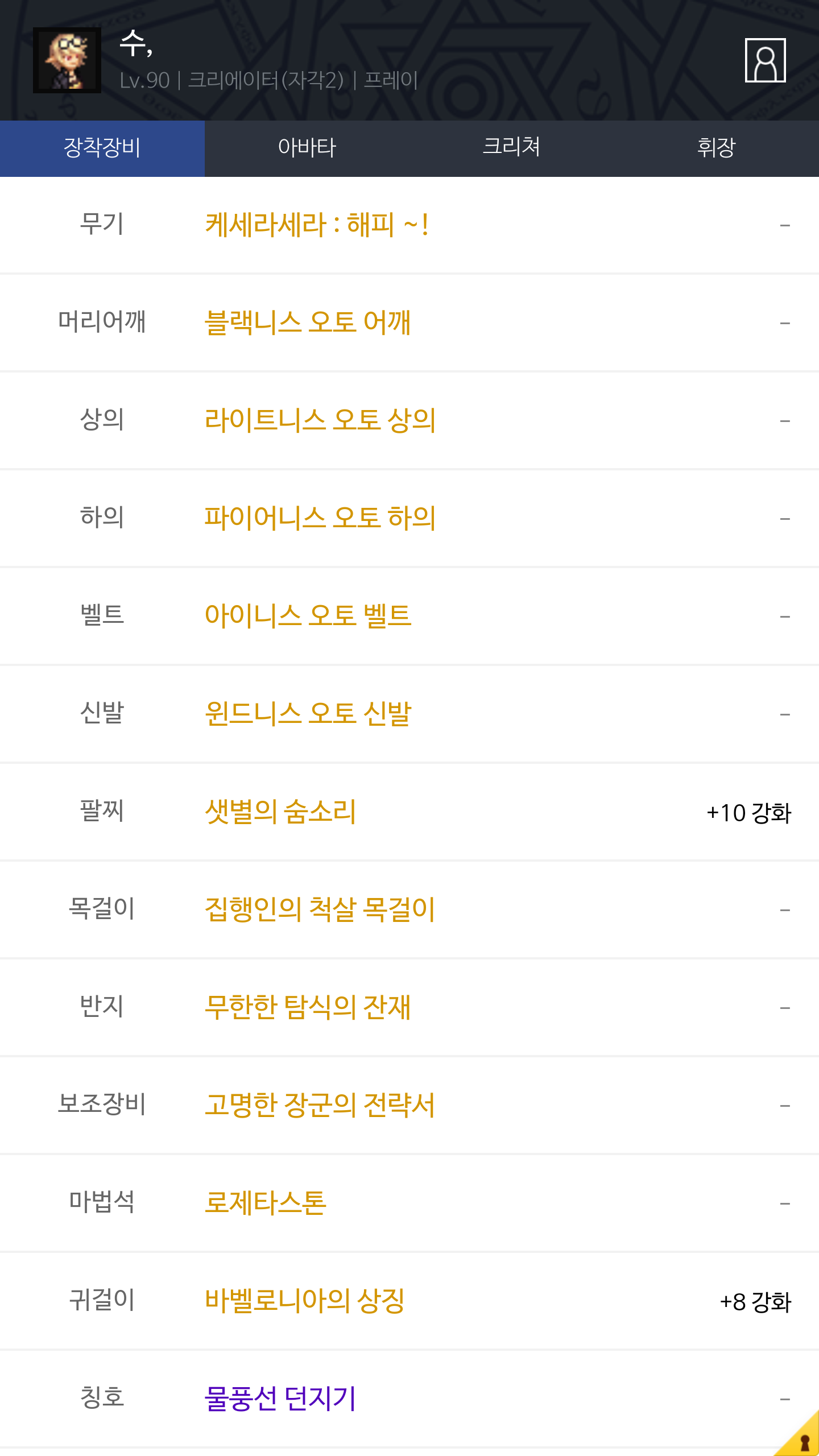Open 윈드니스 오토 신발 item

307,714
